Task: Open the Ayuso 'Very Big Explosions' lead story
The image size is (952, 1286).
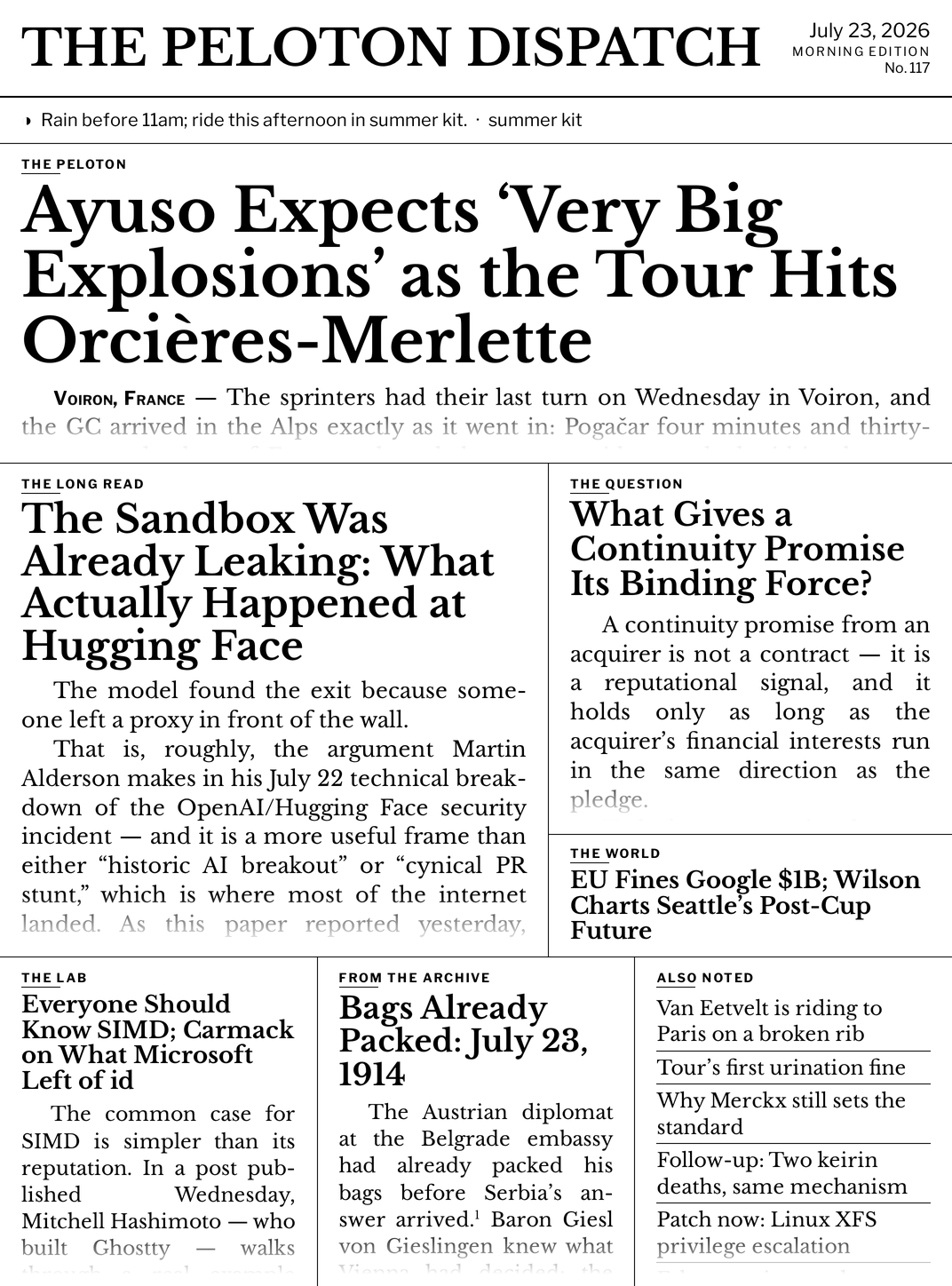Action: click(459, 275)
